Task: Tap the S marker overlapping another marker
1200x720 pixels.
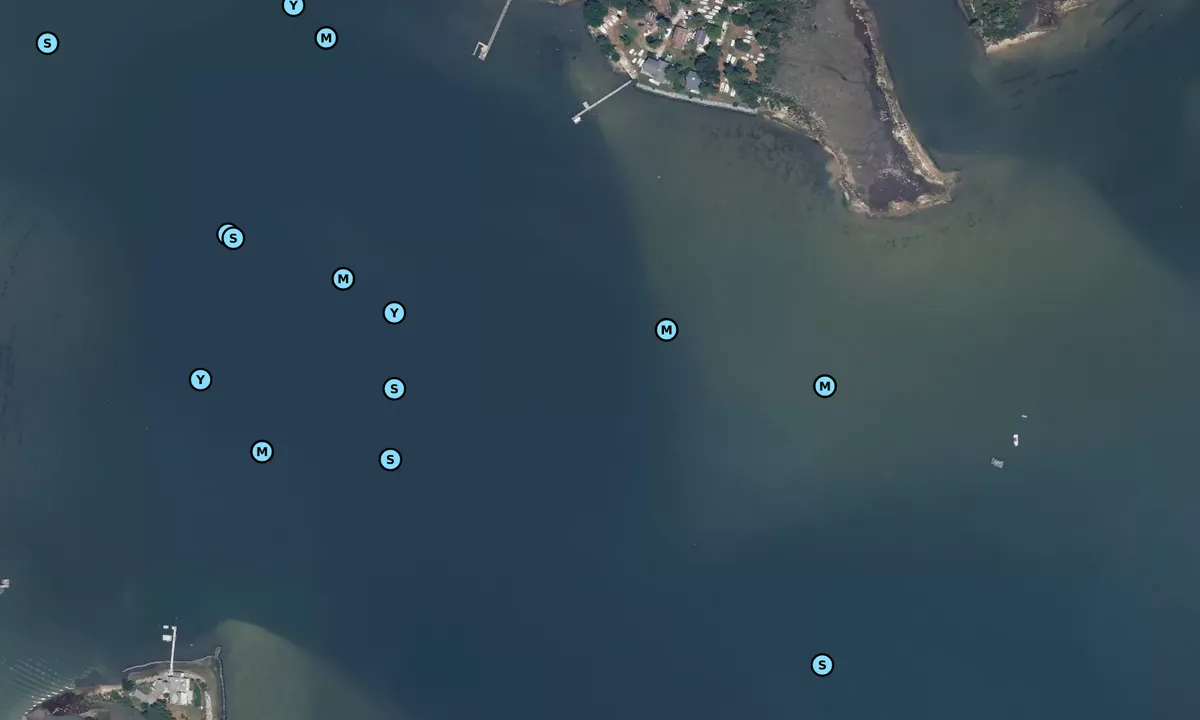Action: tap(234, 239)
